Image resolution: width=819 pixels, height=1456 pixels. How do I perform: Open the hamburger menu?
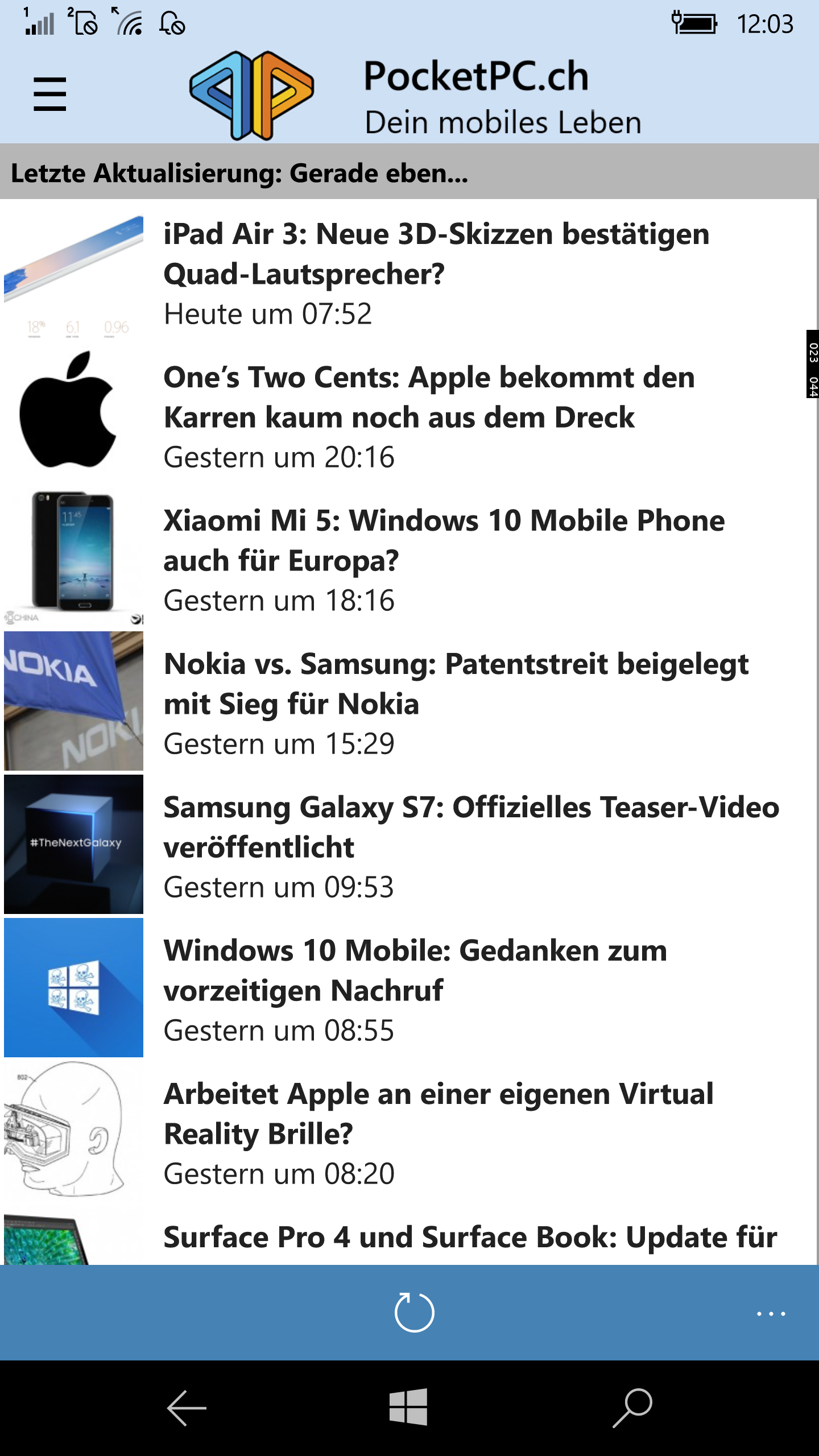[50, 94]
